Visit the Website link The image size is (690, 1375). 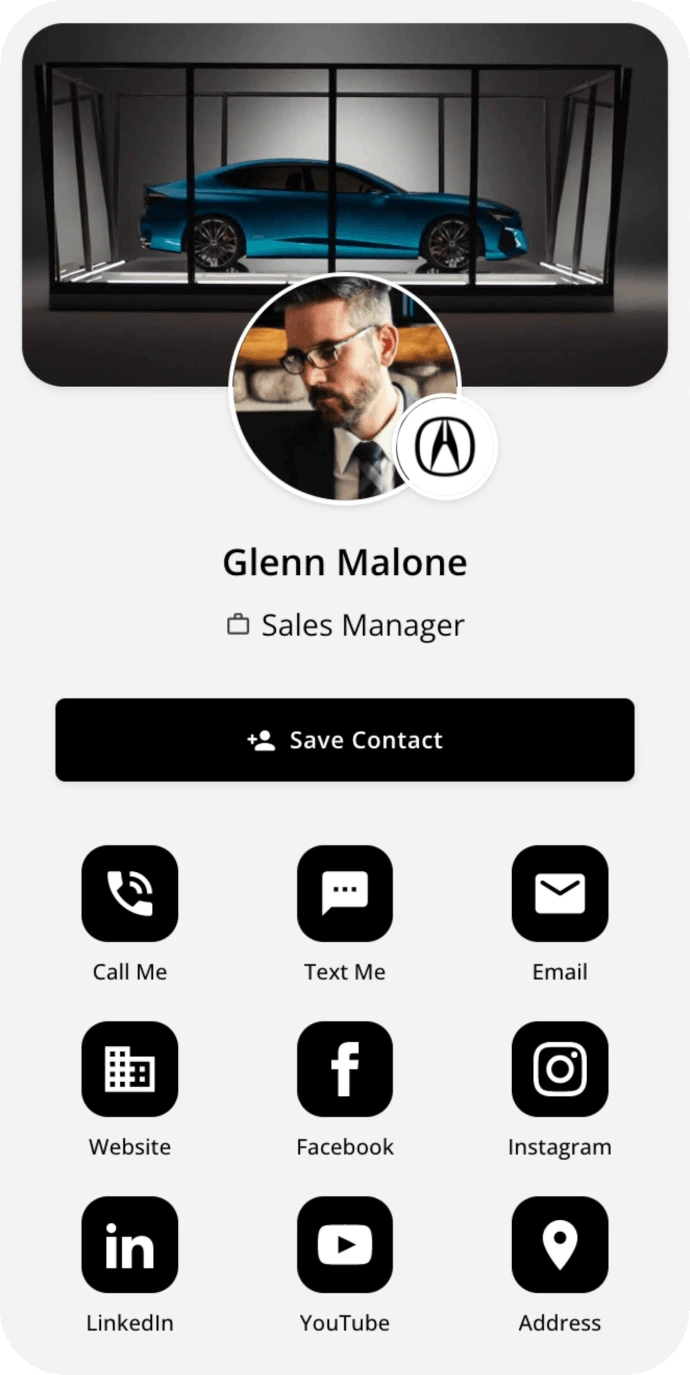(x=130, y=1069)
